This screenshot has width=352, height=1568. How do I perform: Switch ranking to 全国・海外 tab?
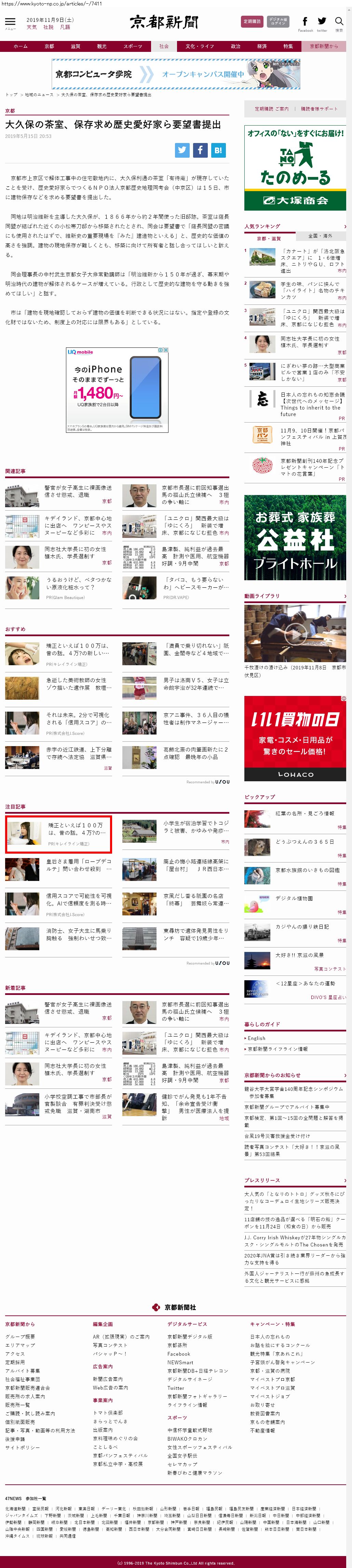pyautogui.click(x=320, y=236)
